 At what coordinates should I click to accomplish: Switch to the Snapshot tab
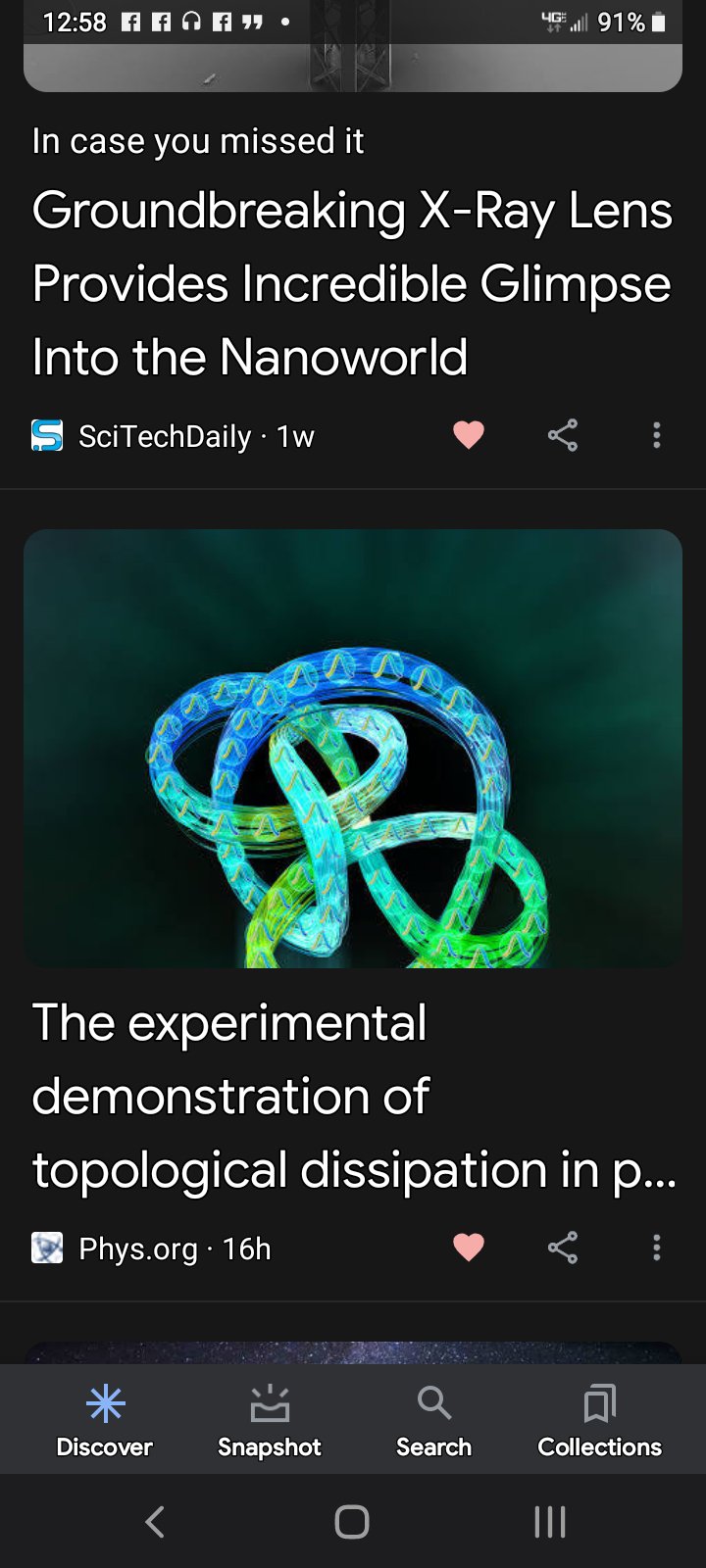click(270, 1419)
